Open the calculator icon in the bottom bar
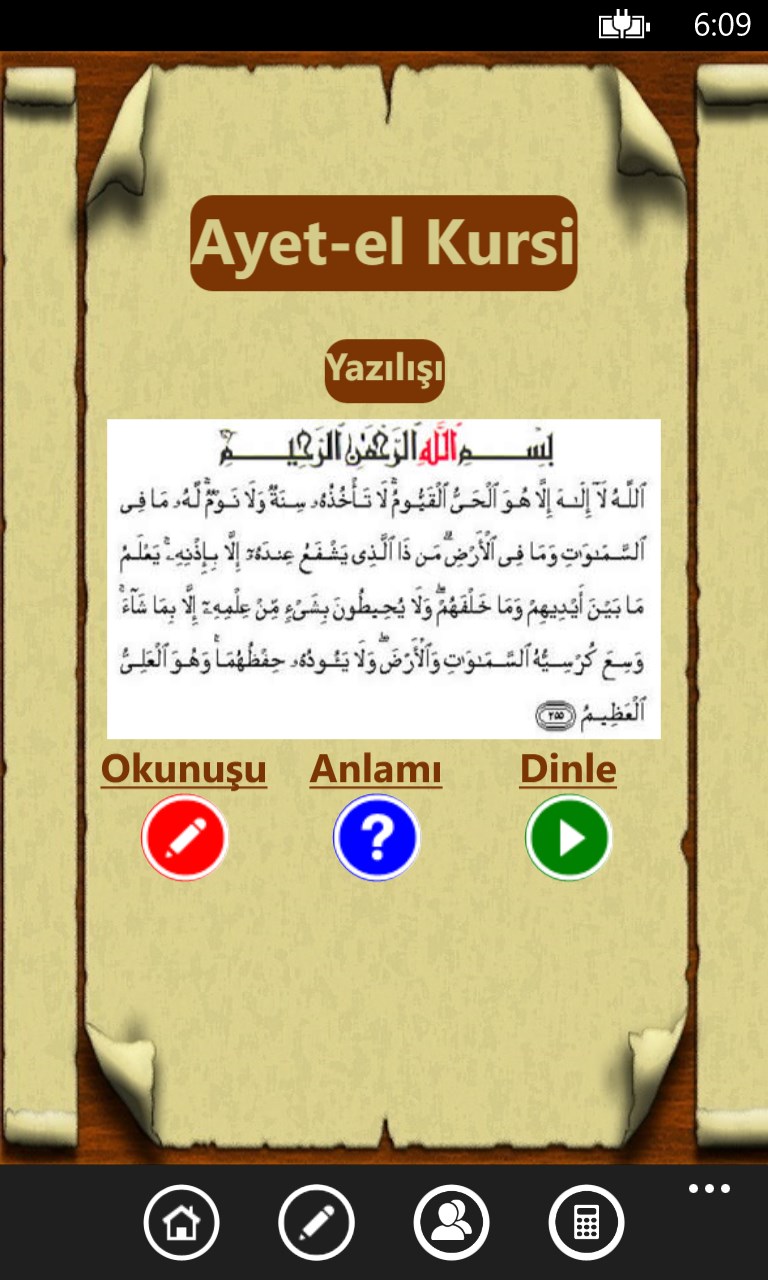Viewport: 768px width, 1280px height. (x=587, y=1222)
